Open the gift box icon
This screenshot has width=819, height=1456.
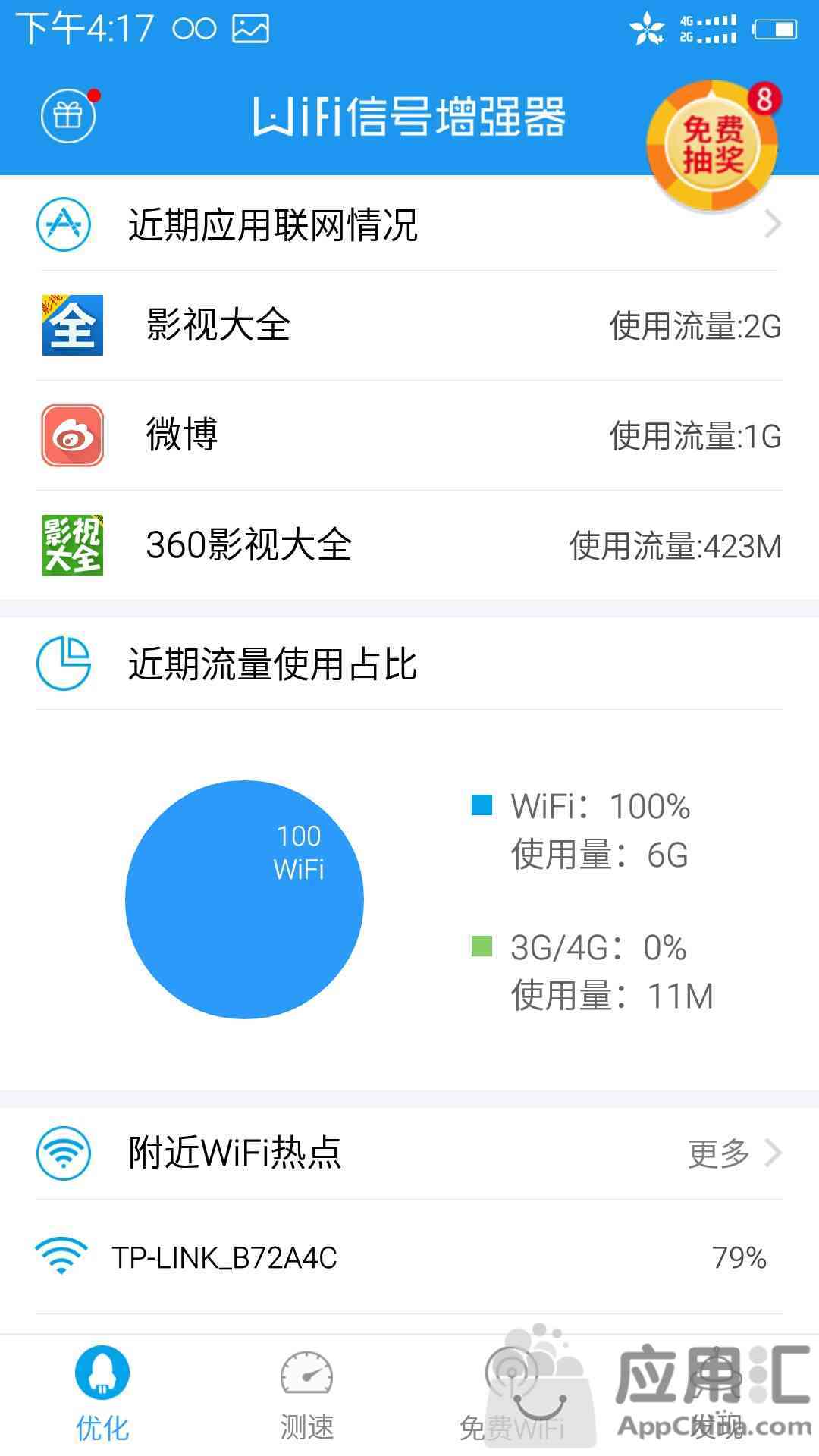[x=68, y=116]
